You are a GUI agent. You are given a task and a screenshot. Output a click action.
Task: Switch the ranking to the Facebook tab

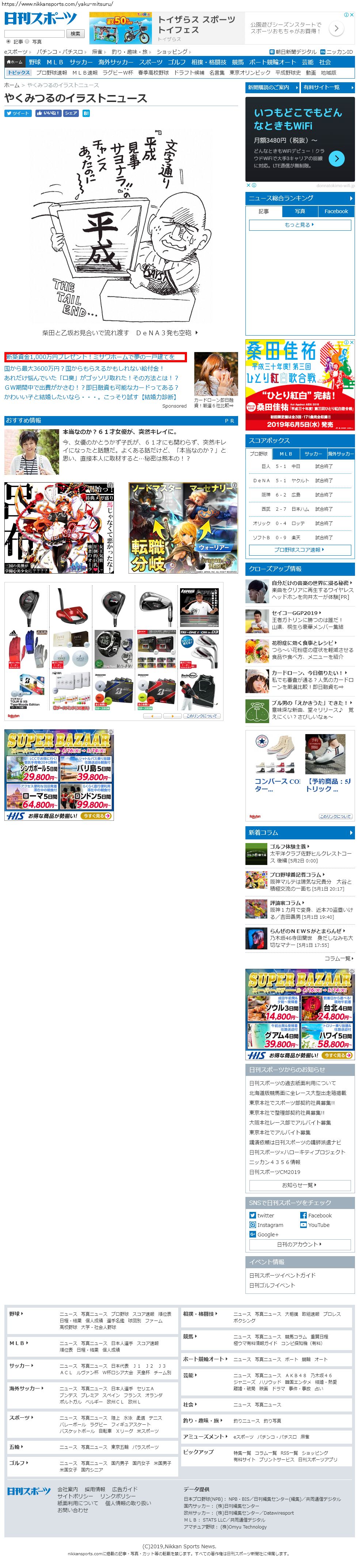coord(336,211)
